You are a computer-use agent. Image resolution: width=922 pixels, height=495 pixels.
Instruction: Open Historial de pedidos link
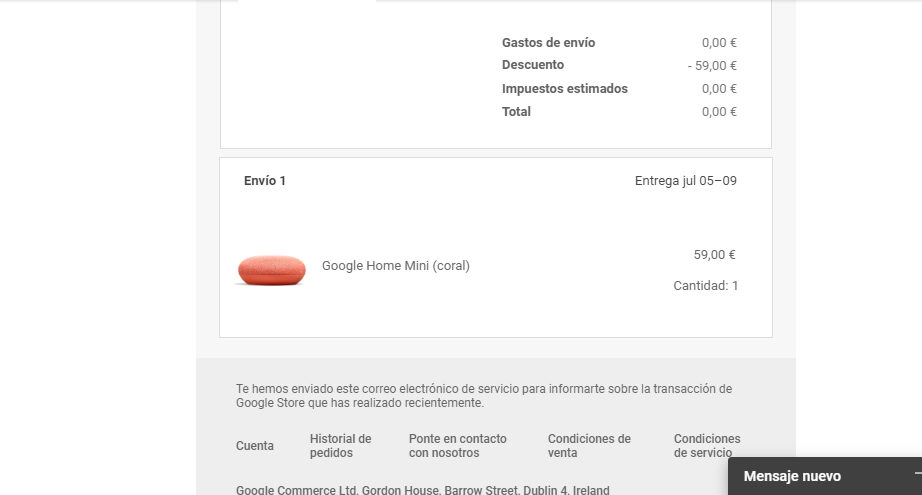tap(340, 446)
